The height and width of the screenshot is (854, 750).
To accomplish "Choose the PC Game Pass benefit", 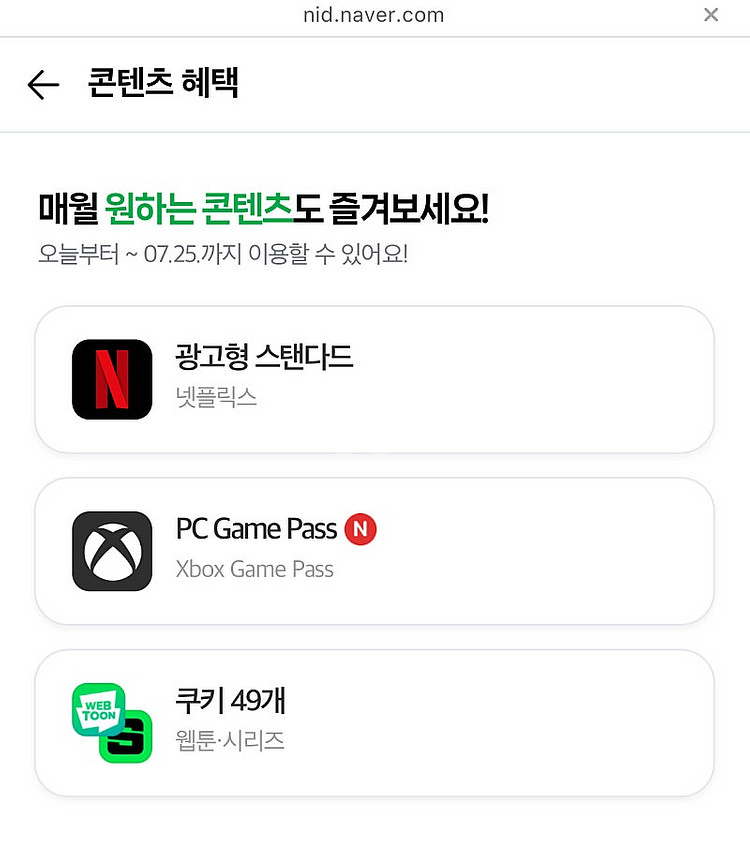I will click(x=374, y=551).
